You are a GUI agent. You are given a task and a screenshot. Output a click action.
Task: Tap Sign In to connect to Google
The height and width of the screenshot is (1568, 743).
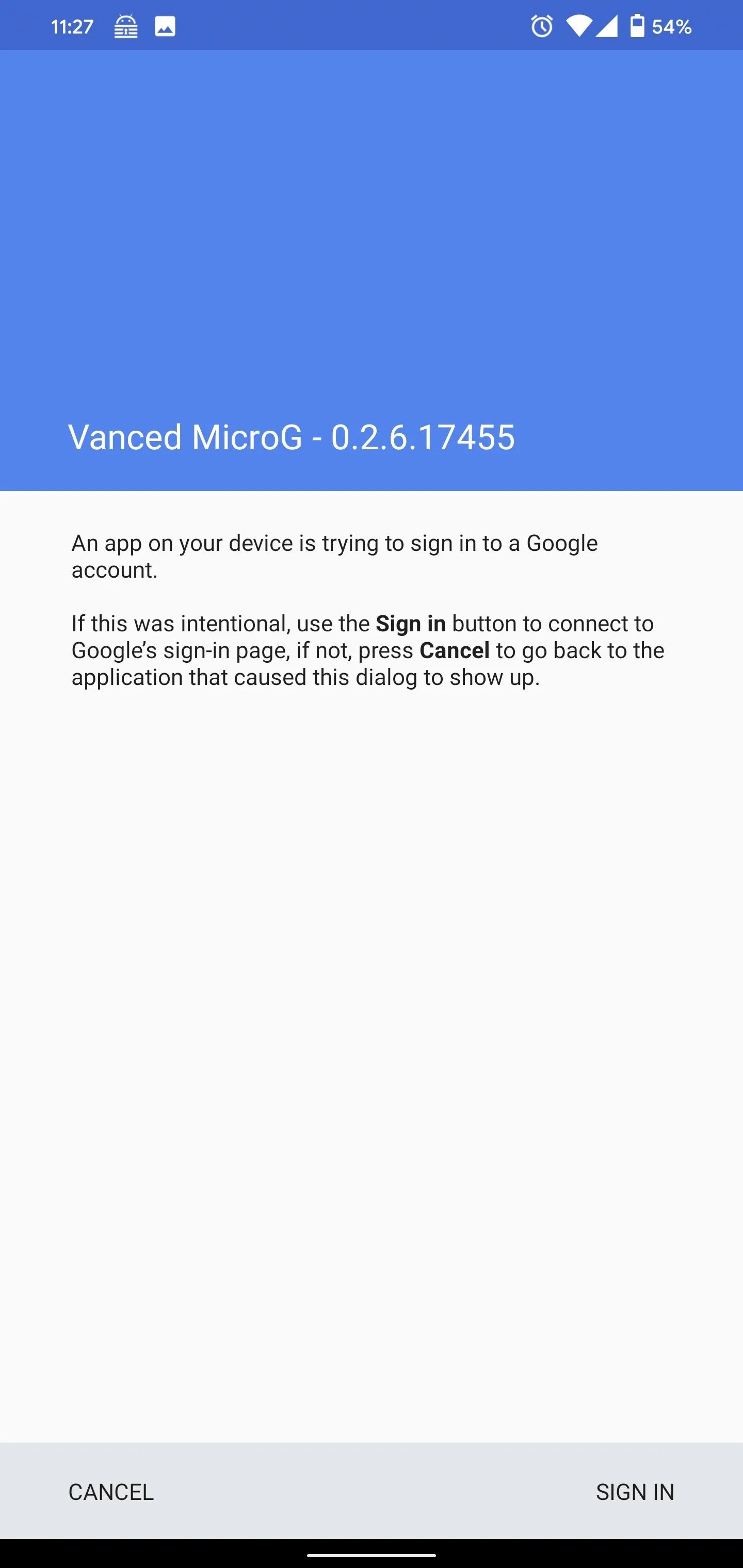pos(635,1492)
